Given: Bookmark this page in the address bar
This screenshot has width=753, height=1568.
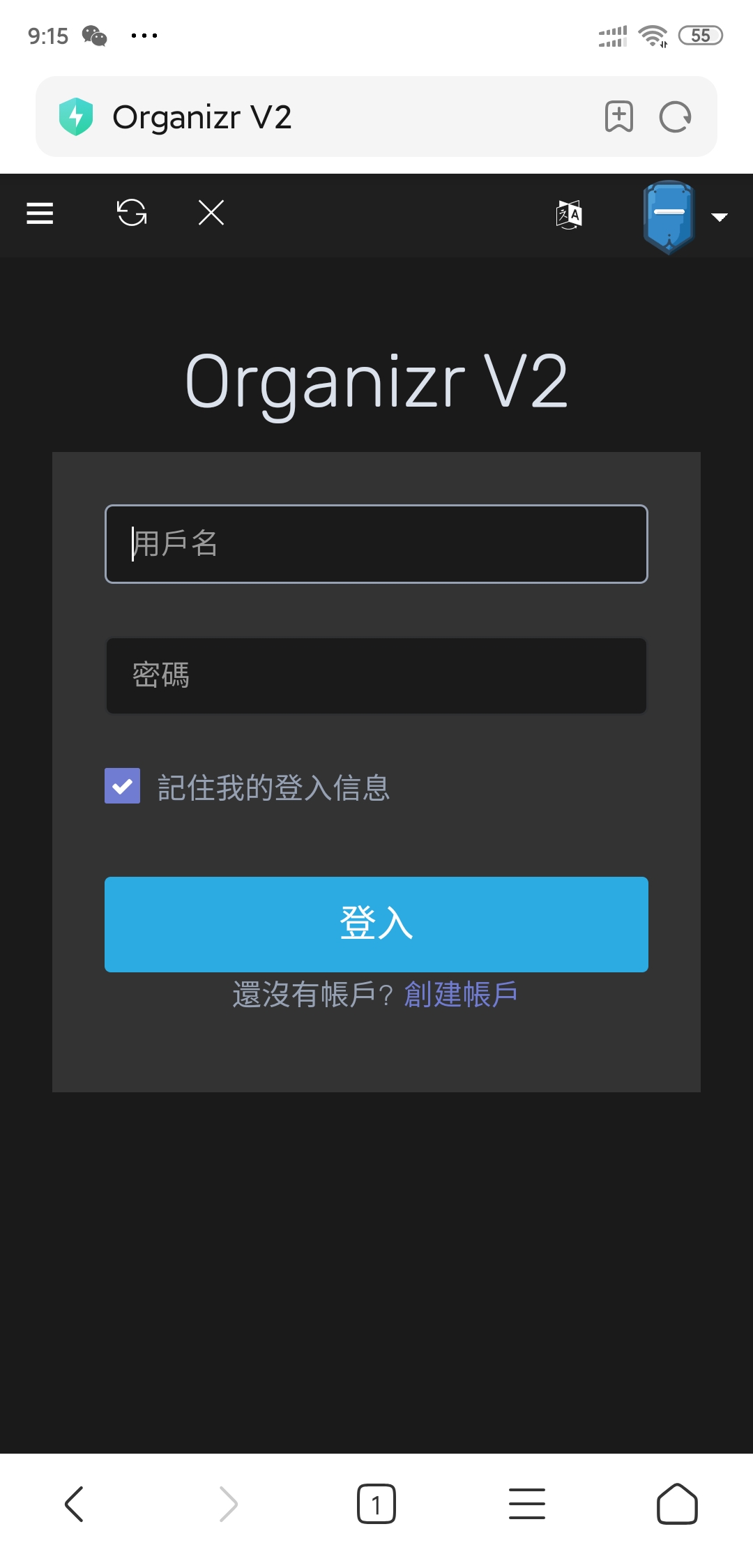Looking at the screenshot, I should [619, 116].
